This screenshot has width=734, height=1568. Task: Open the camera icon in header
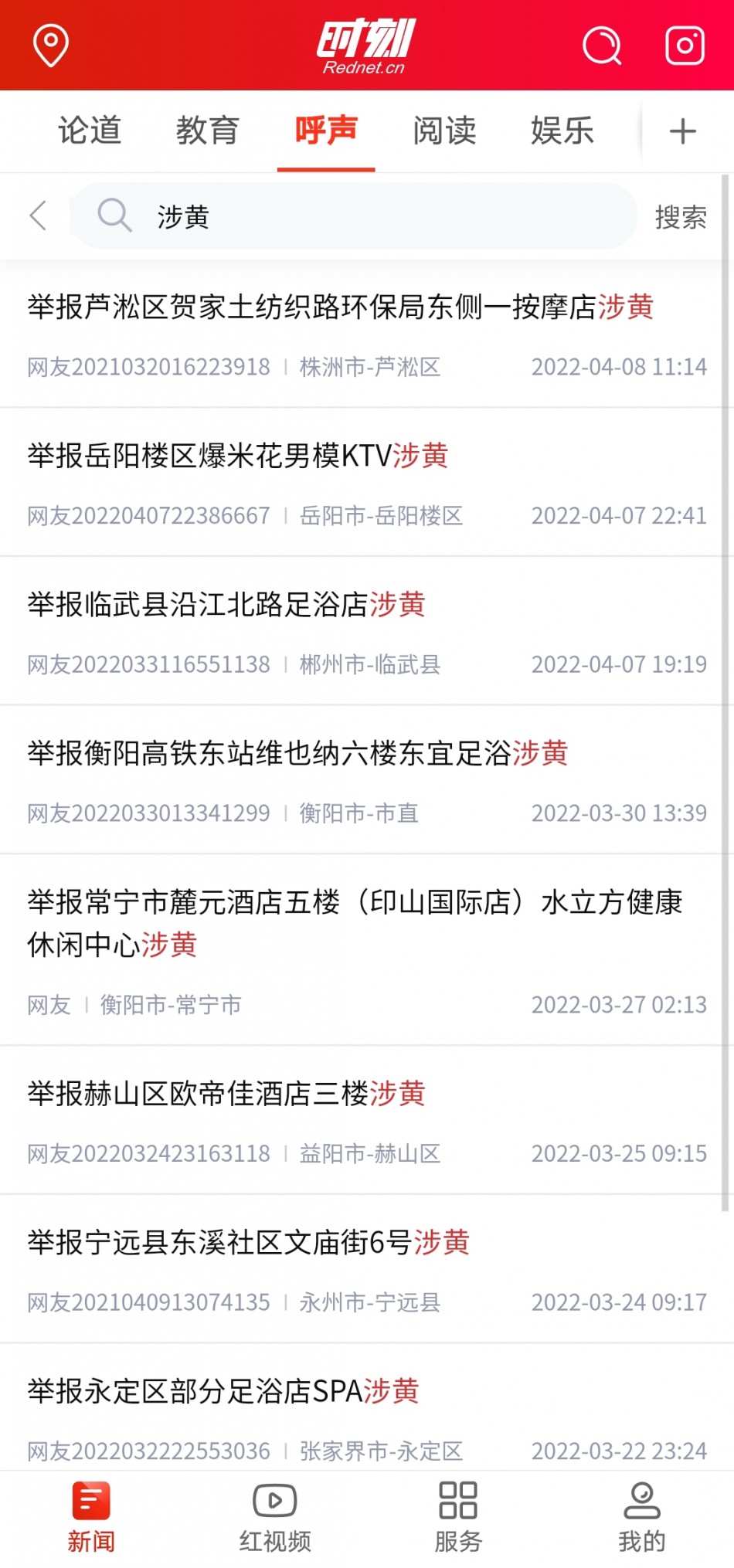[685, 46]
